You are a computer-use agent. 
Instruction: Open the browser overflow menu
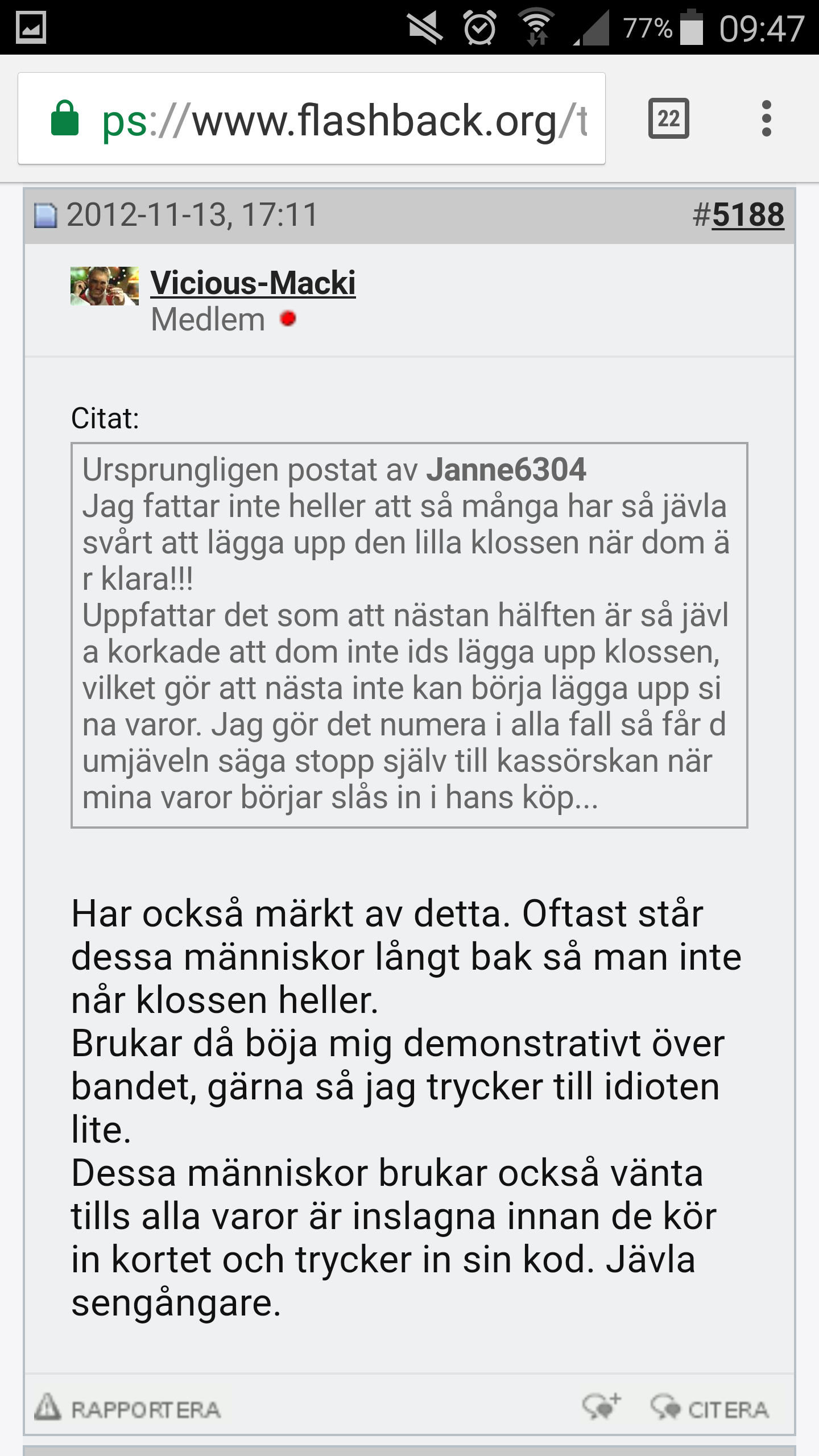pyautogui.click(x=766, y=119)
